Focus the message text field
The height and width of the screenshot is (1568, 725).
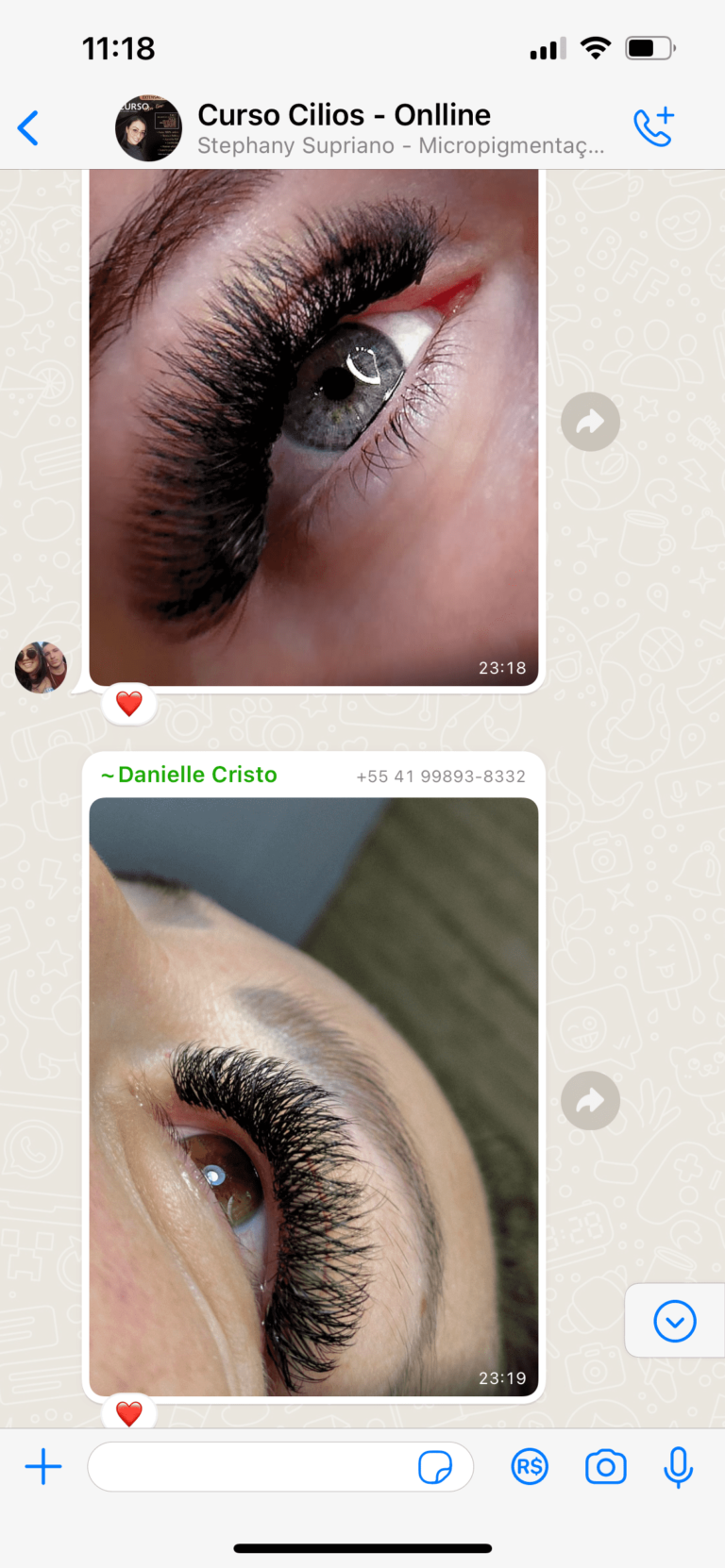(x=250, y=1467)
